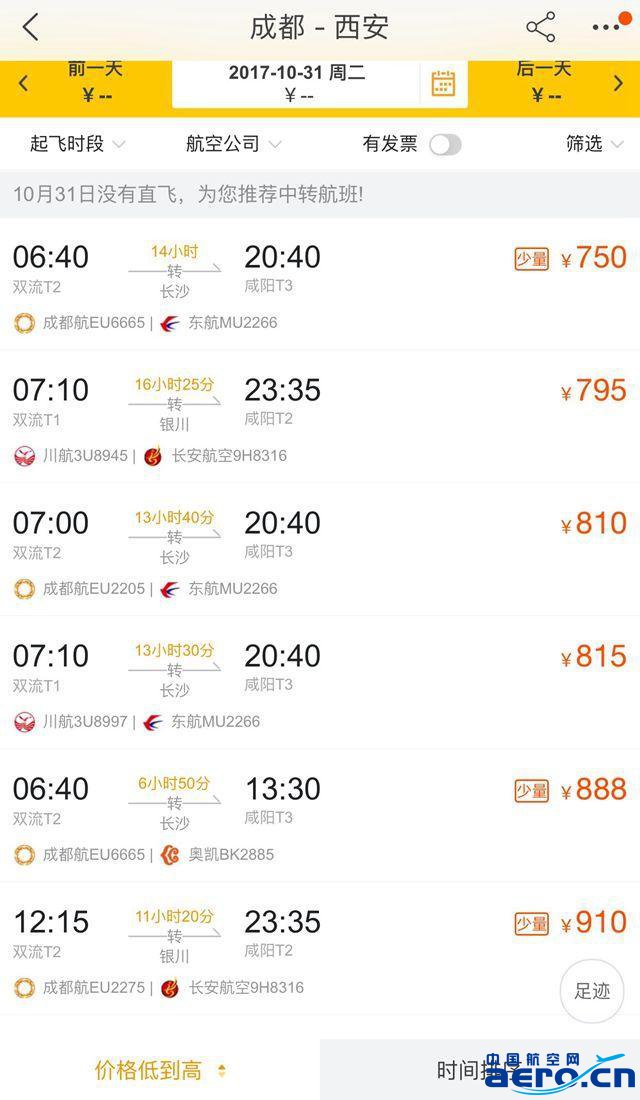
Task: Expand 起飞时段 departure time filter
Action: click(x=77, y=144)
